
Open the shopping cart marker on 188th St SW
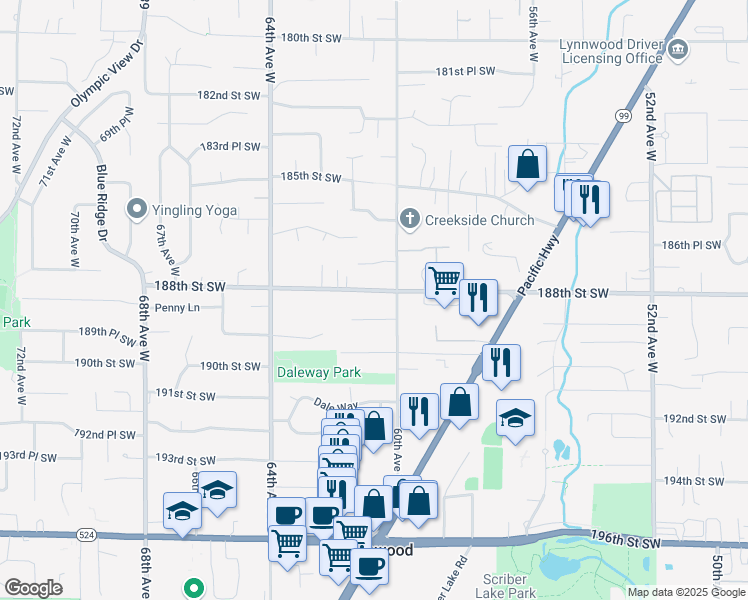click(x=444, y=280)
